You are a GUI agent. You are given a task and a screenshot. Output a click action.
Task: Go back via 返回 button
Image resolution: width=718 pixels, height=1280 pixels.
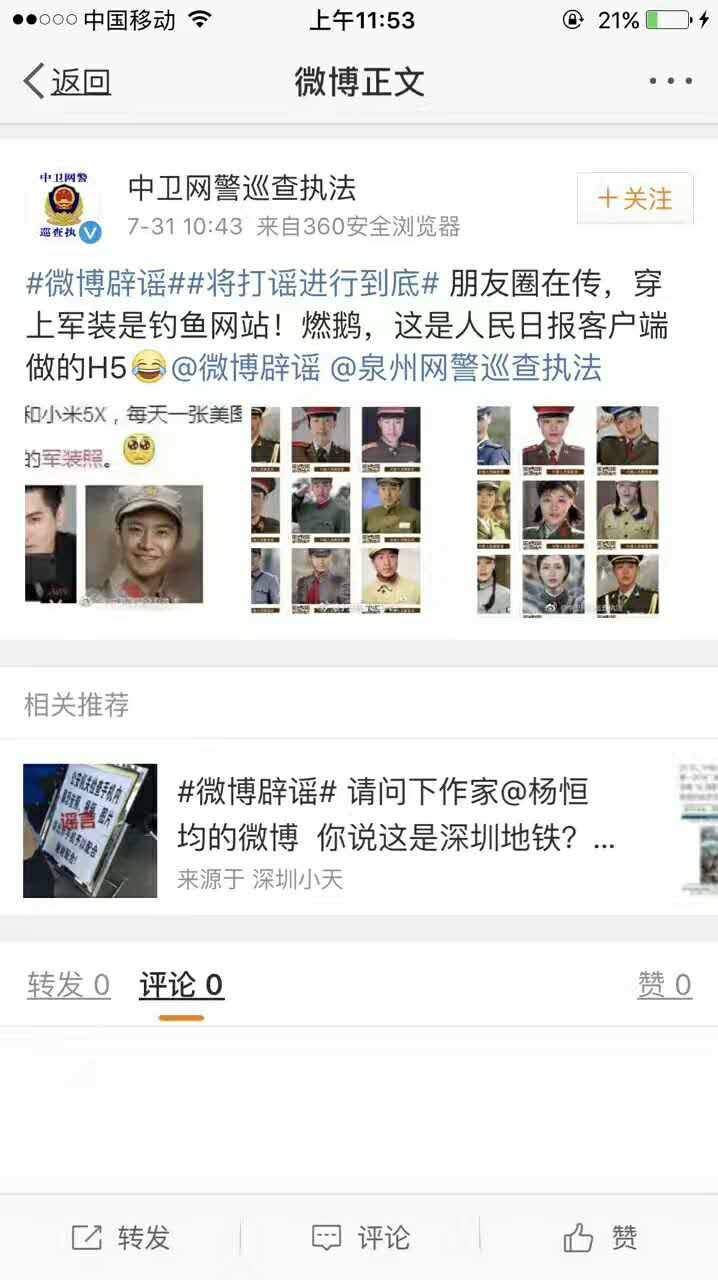[x=67, y=82]
